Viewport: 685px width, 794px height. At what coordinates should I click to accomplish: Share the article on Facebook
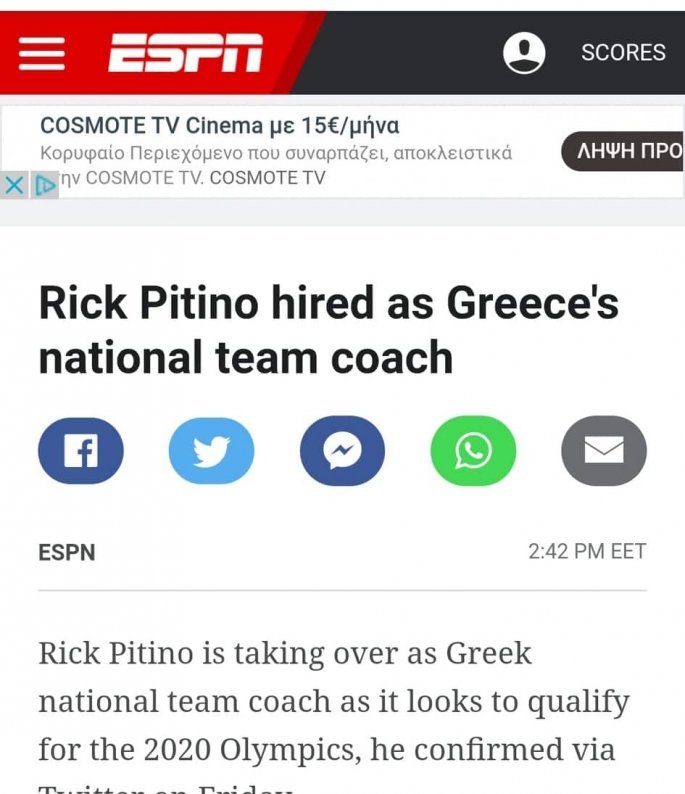click(81, 451)
